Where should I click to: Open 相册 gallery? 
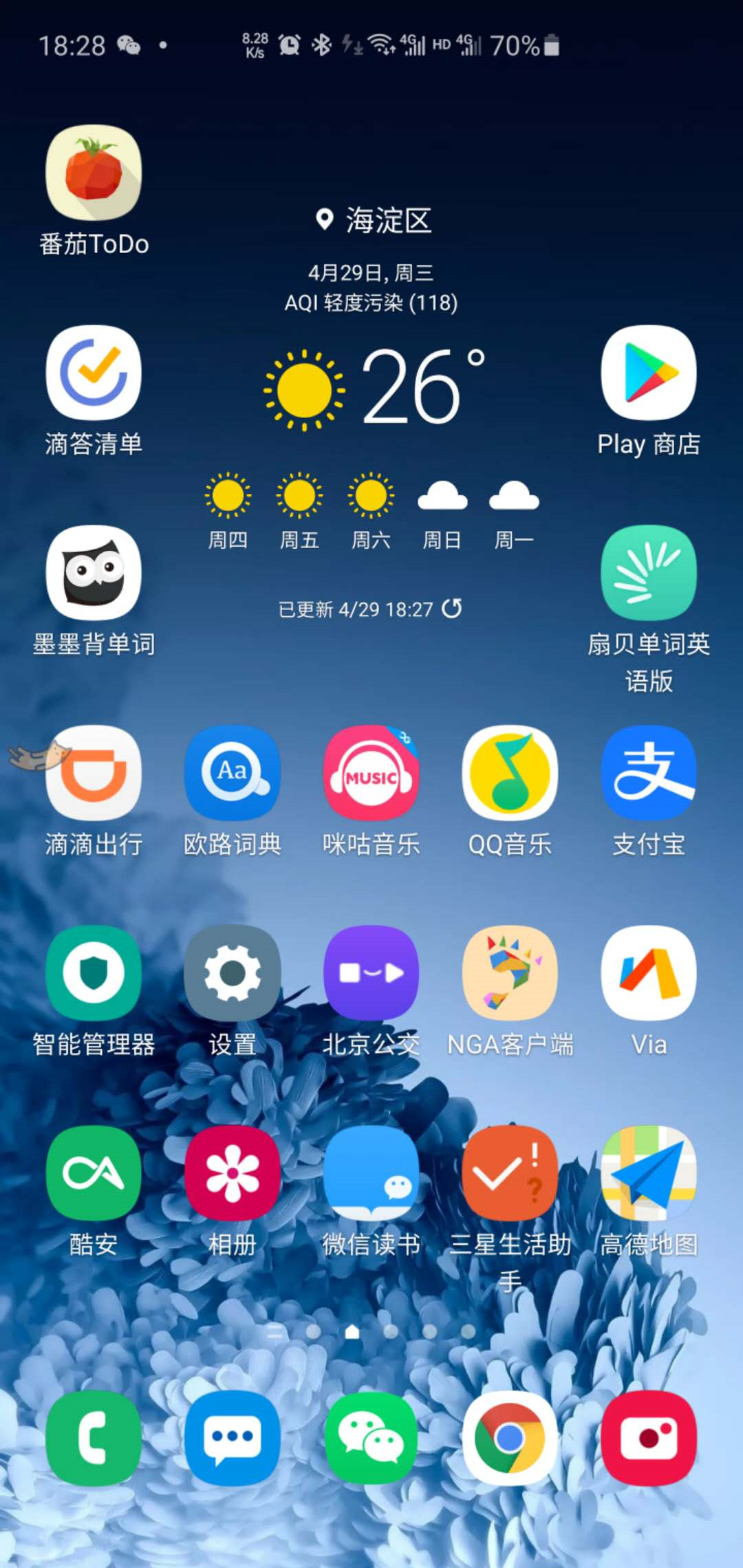point(233,1173)
